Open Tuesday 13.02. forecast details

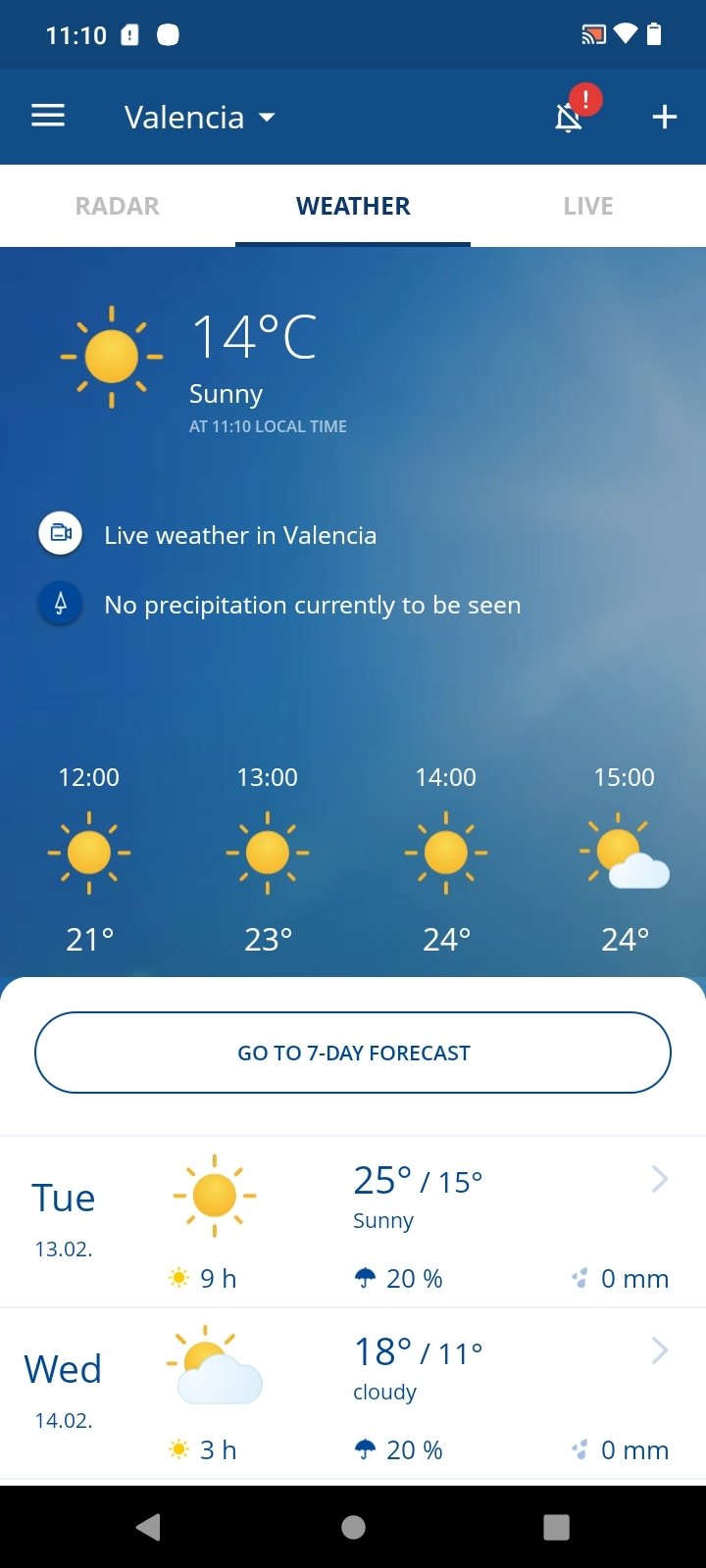(x=353, y=1222)
